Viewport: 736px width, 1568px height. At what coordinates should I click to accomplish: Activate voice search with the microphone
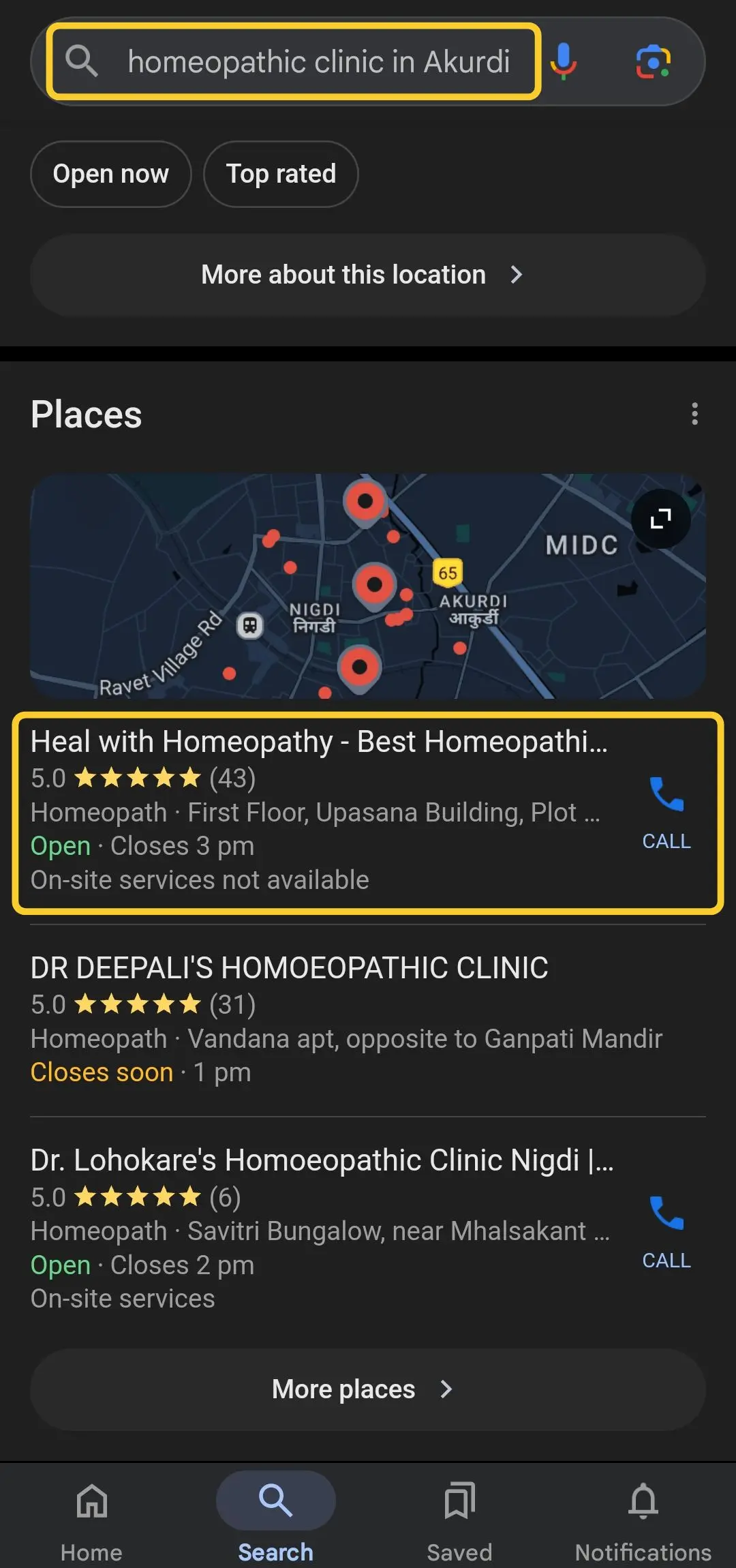pyautogui.click(x=563, y=61)
